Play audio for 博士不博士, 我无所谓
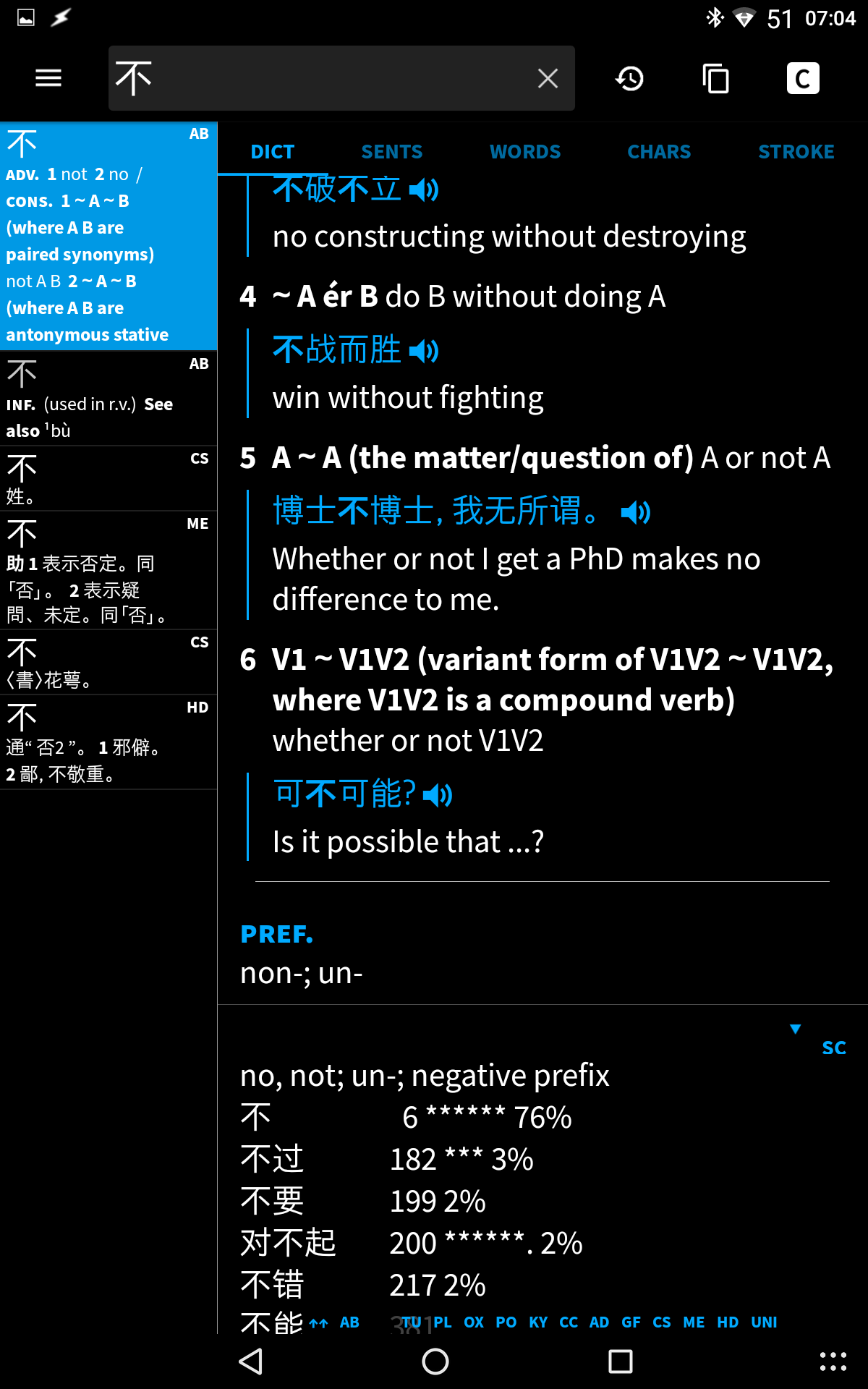The image size is (868, 1389). (x=636, y=513)
